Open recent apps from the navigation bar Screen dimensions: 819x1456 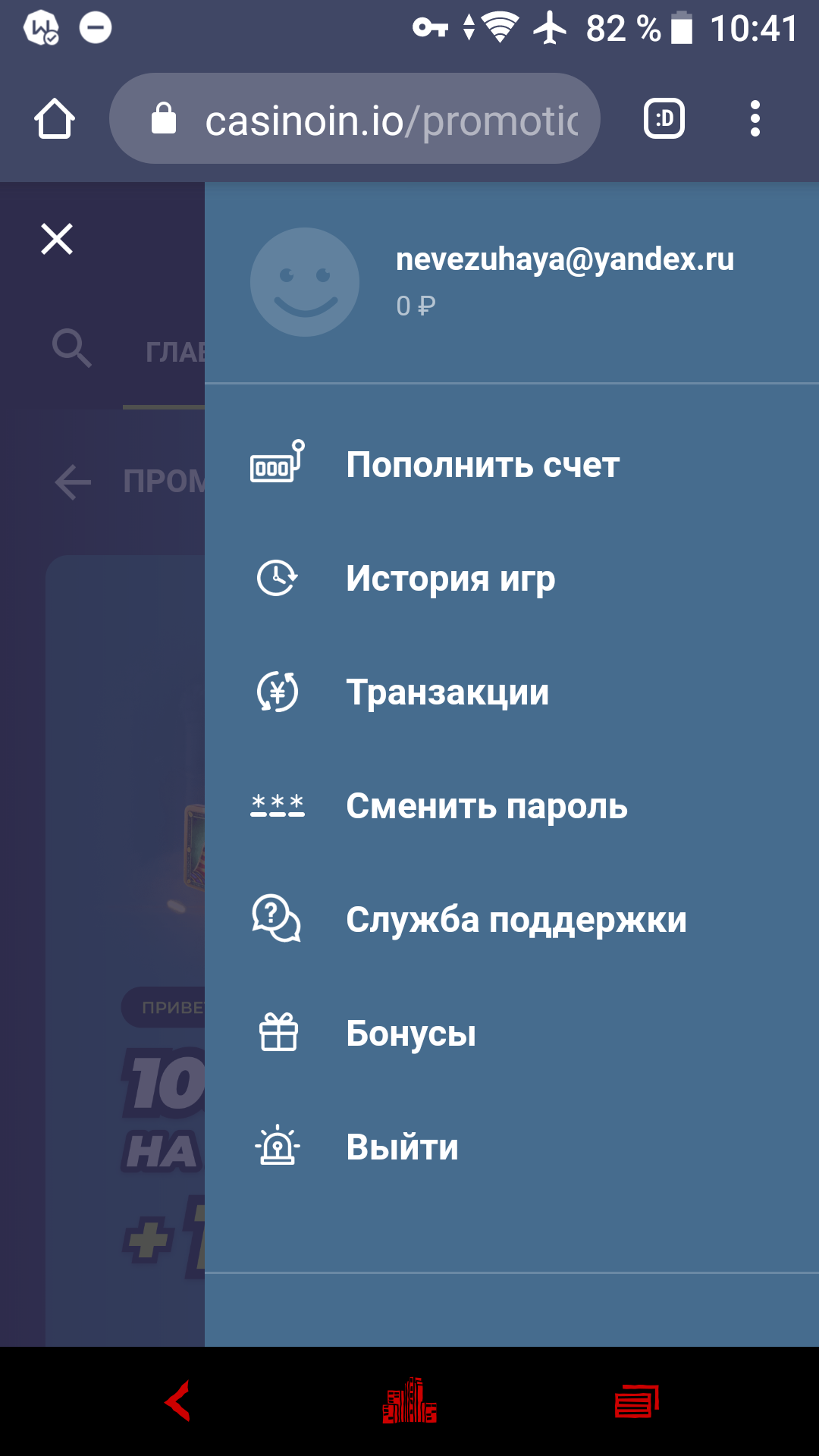point(636,1401)
